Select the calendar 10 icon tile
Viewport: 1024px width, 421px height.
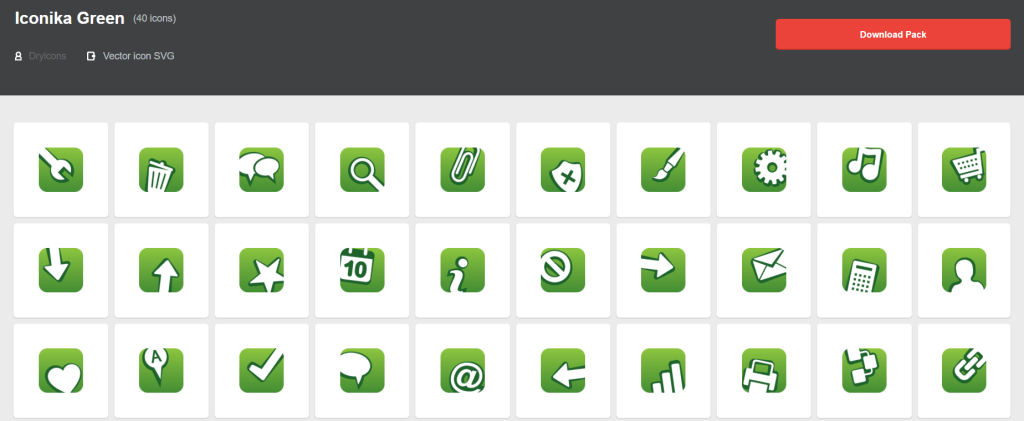pyautogui.click(x=362, y=270)
